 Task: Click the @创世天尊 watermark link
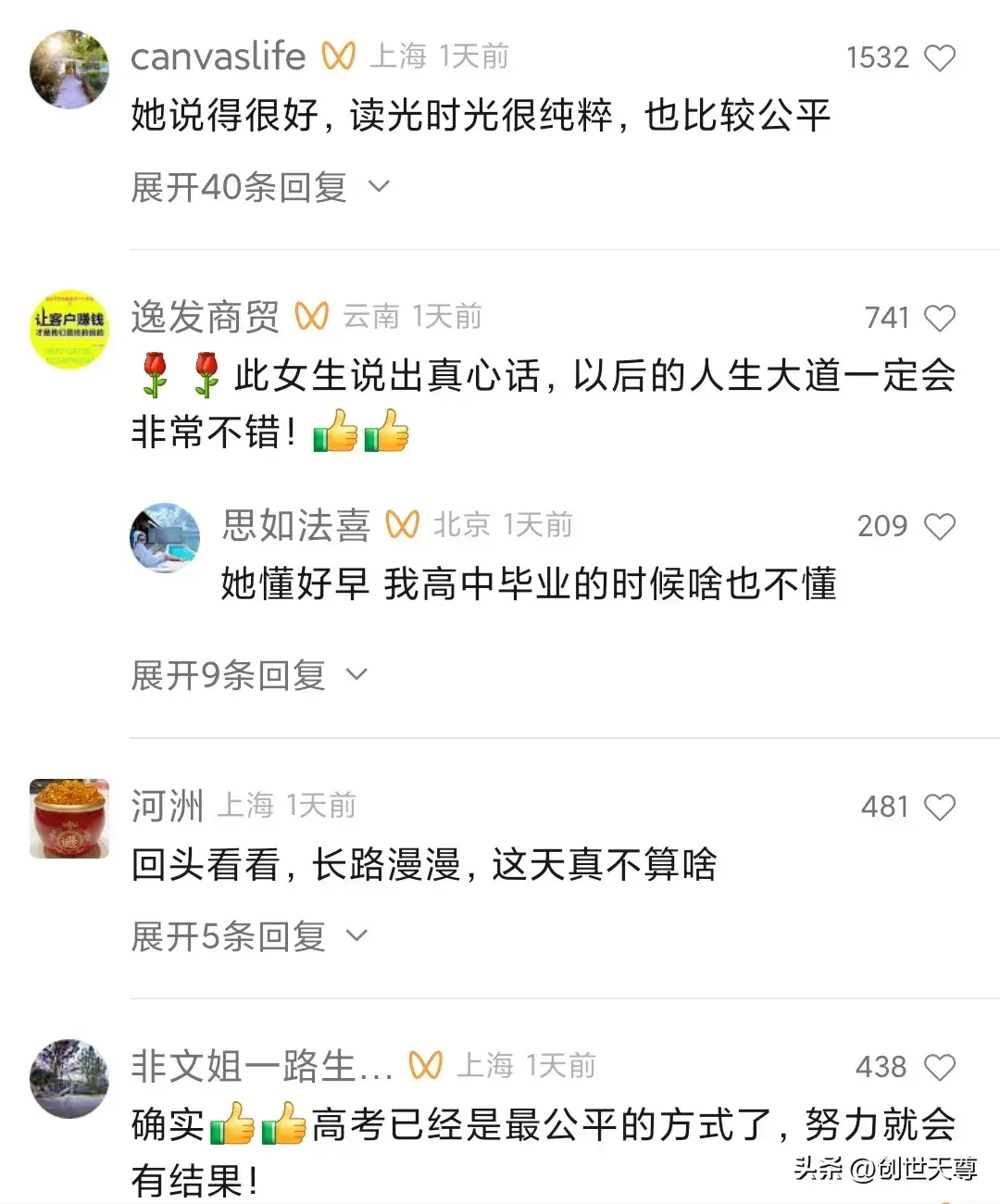912,1170
